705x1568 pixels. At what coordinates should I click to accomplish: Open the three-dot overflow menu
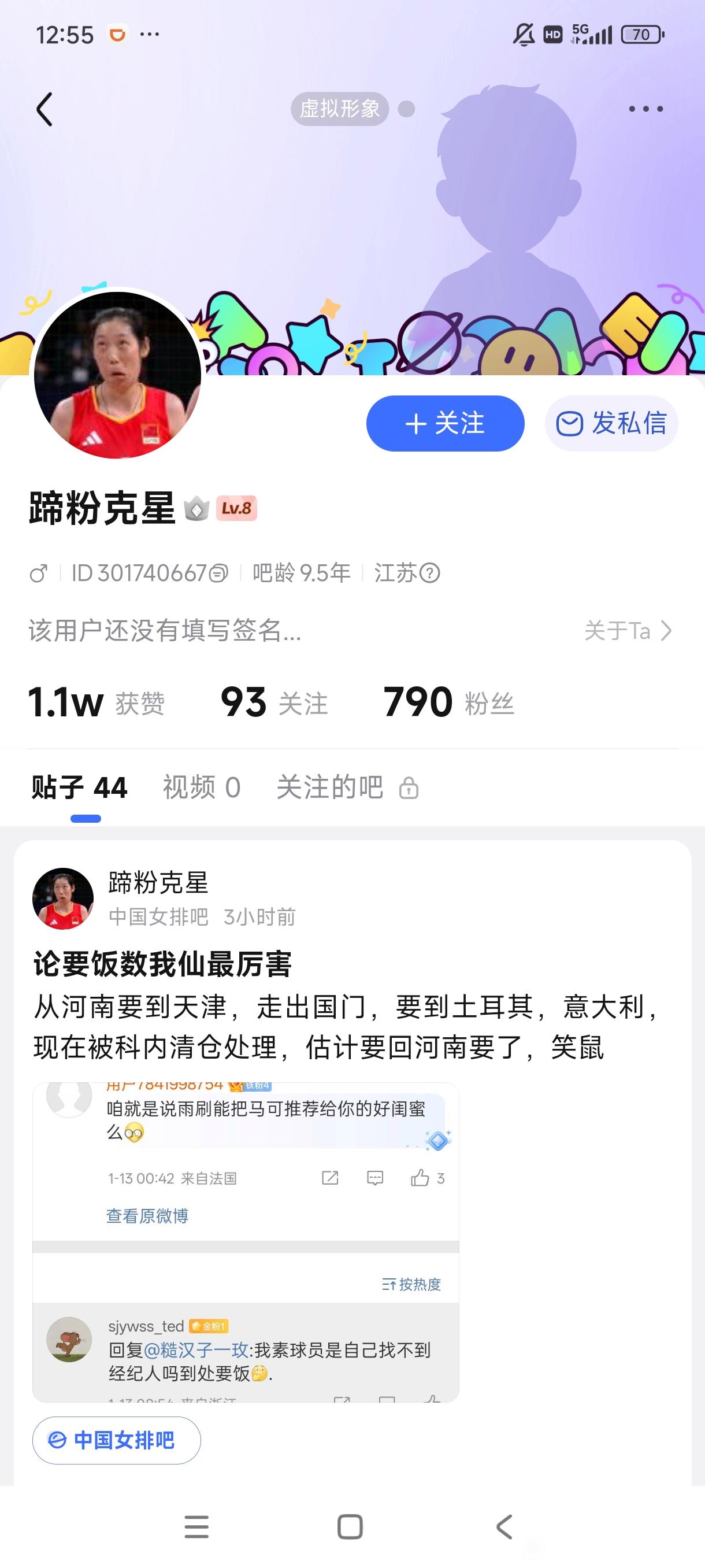645,110
